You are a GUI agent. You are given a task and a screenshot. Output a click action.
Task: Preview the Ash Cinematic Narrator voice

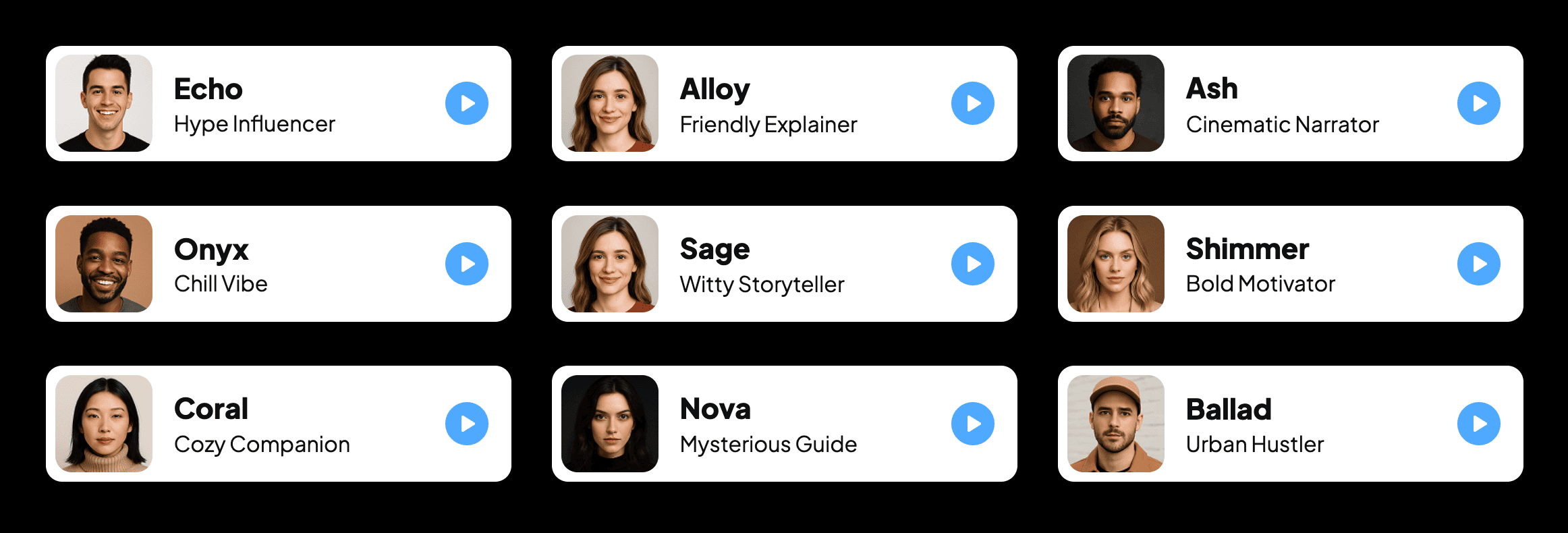pyautogui.click(x=1478, y=103)
